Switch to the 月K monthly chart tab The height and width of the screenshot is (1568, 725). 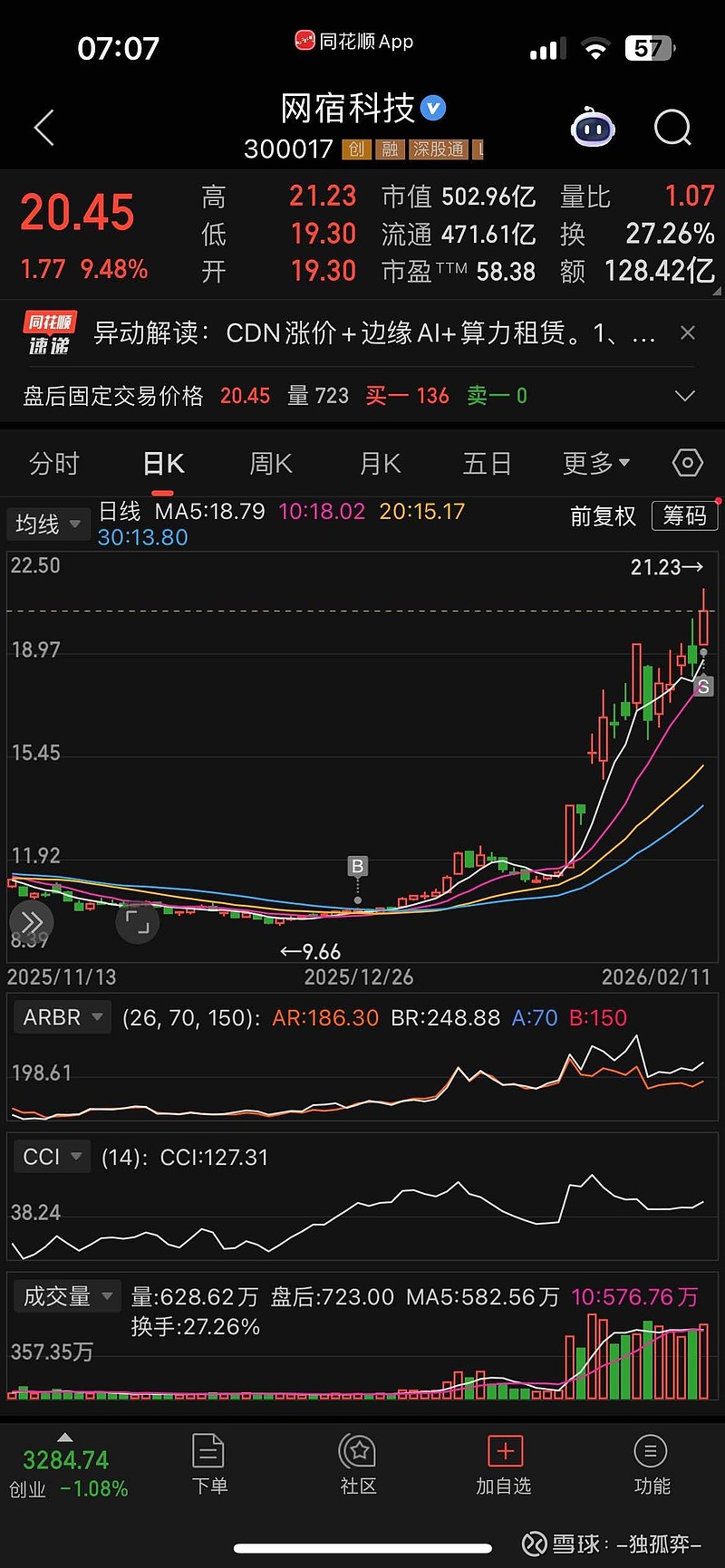(x=379, y=463)
